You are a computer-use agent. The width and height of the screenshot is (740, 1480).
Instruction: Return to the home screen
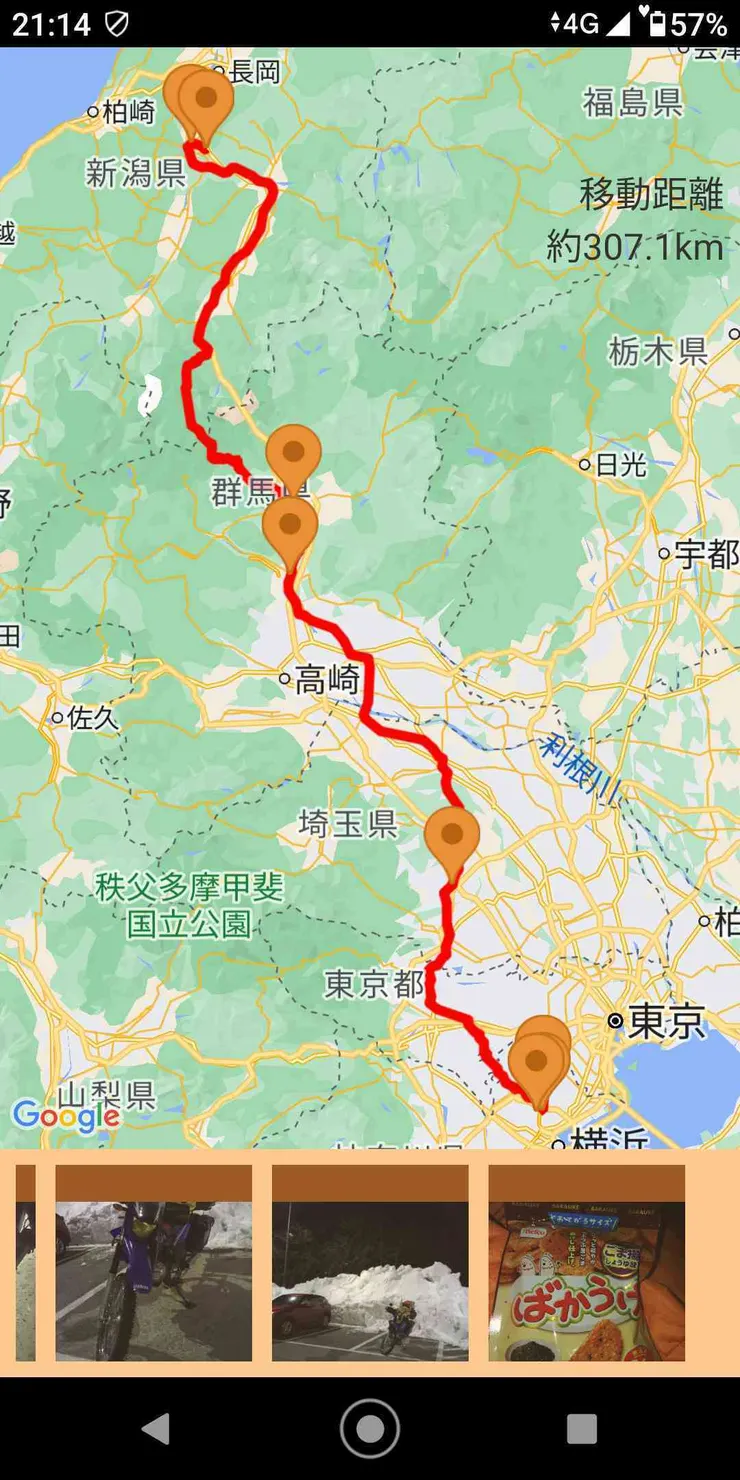tap(370, 1429)
